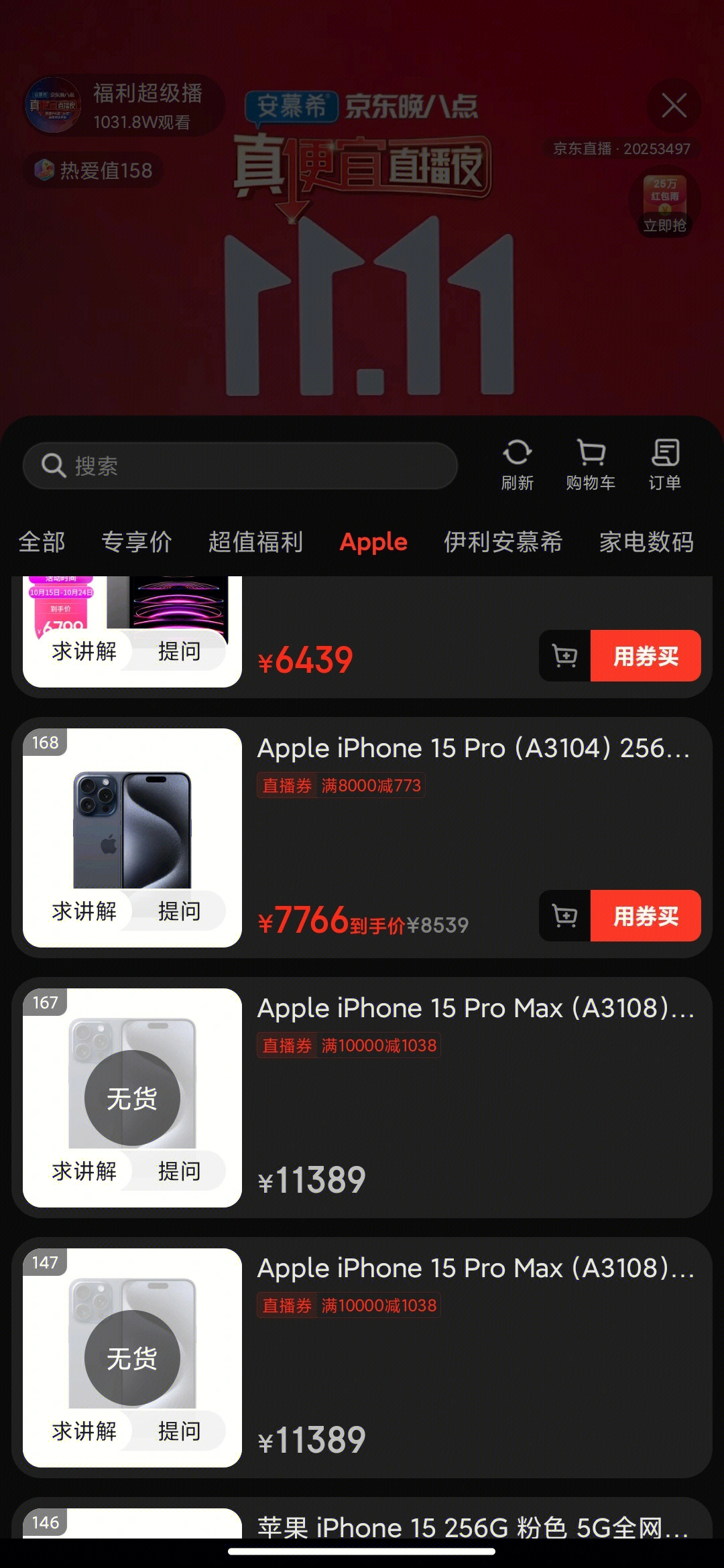Buy the ¥6439 item with coupon
Image resolution: width=724 pixels, height=1568 pixels.
tap(645, 656)
